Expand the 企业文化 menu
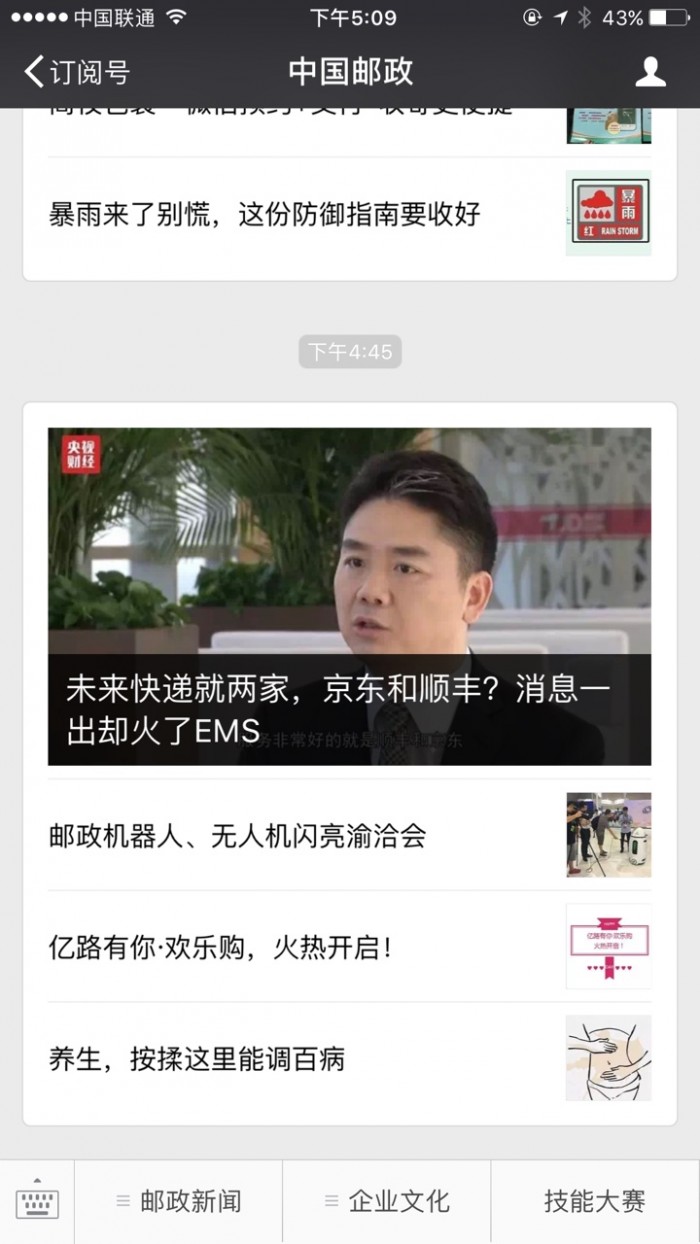The height and width of the screenshot is (1244, 700). coord(387,1201)
